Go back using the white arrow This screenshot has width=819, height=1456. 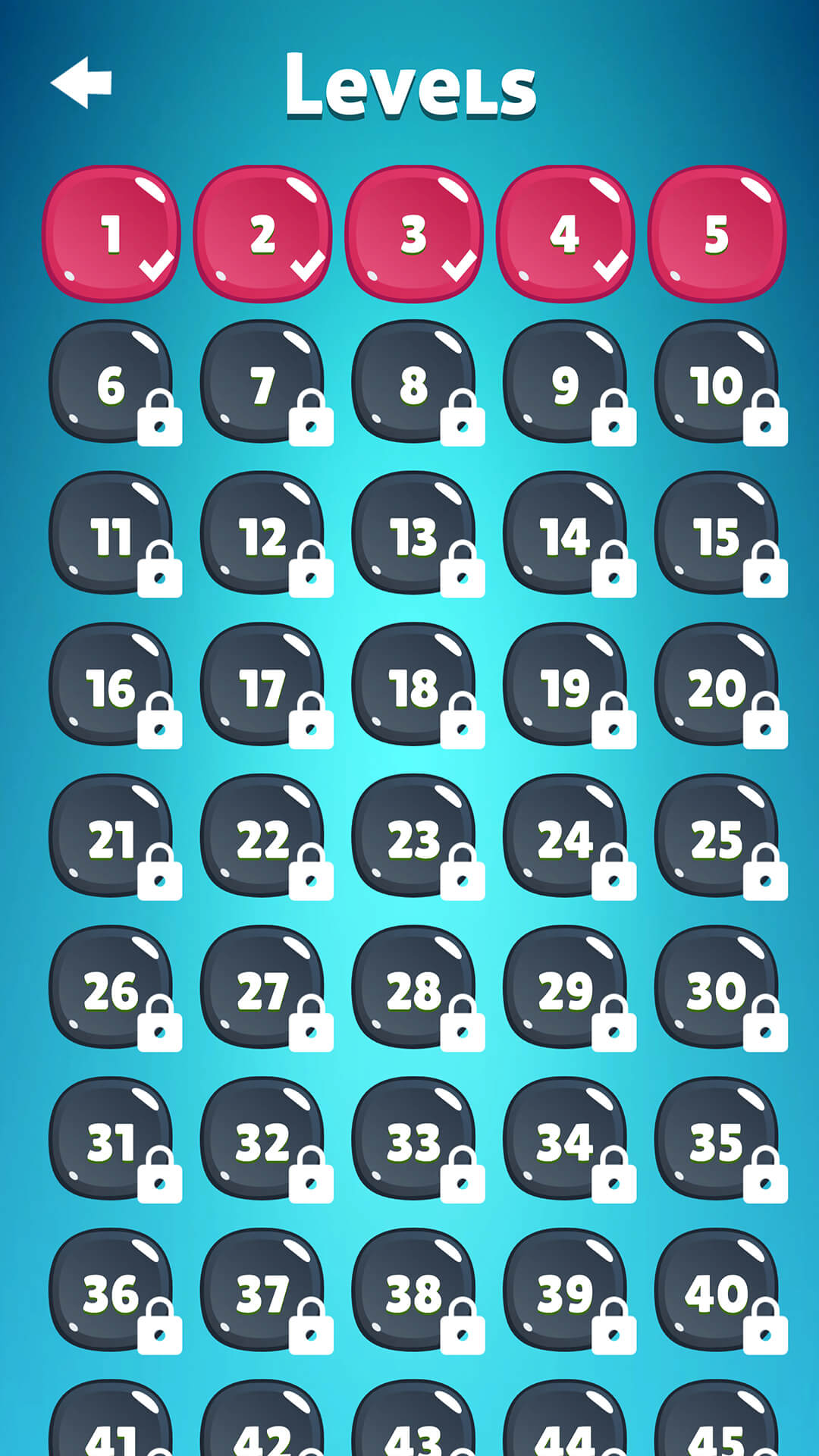click(81, 82)
